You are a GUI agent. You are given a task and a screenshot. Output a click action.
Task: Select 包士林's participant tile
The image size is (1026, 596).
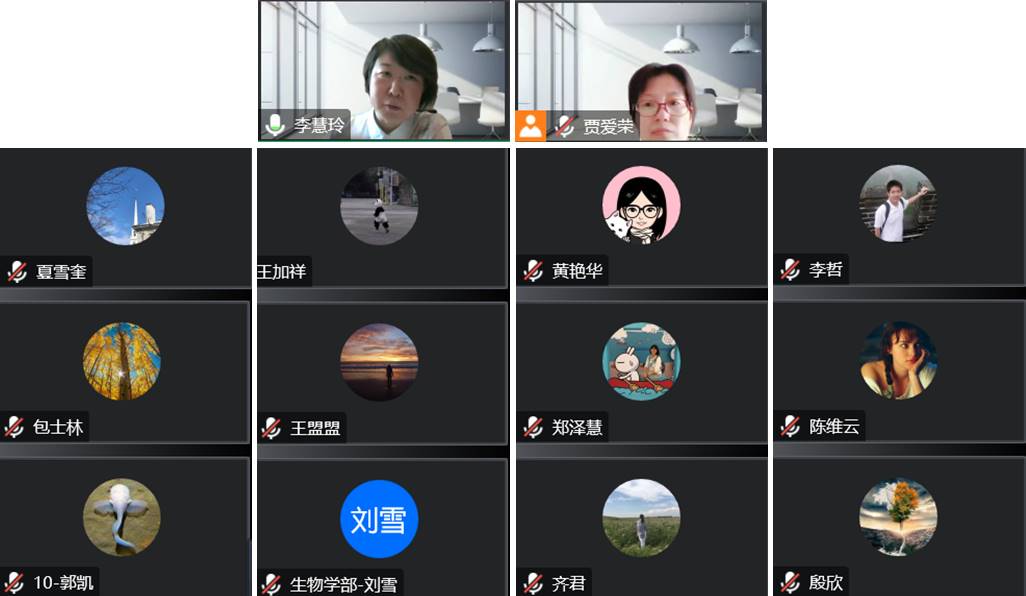125,371
